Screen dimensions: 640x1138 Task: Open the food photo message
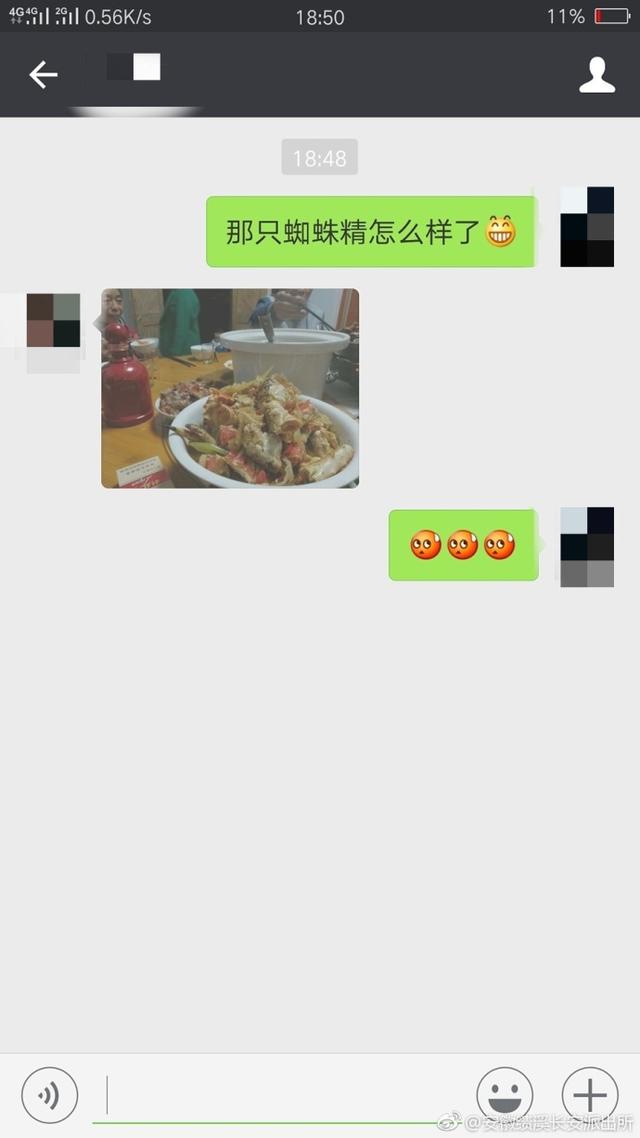click(x=230, y=388)
